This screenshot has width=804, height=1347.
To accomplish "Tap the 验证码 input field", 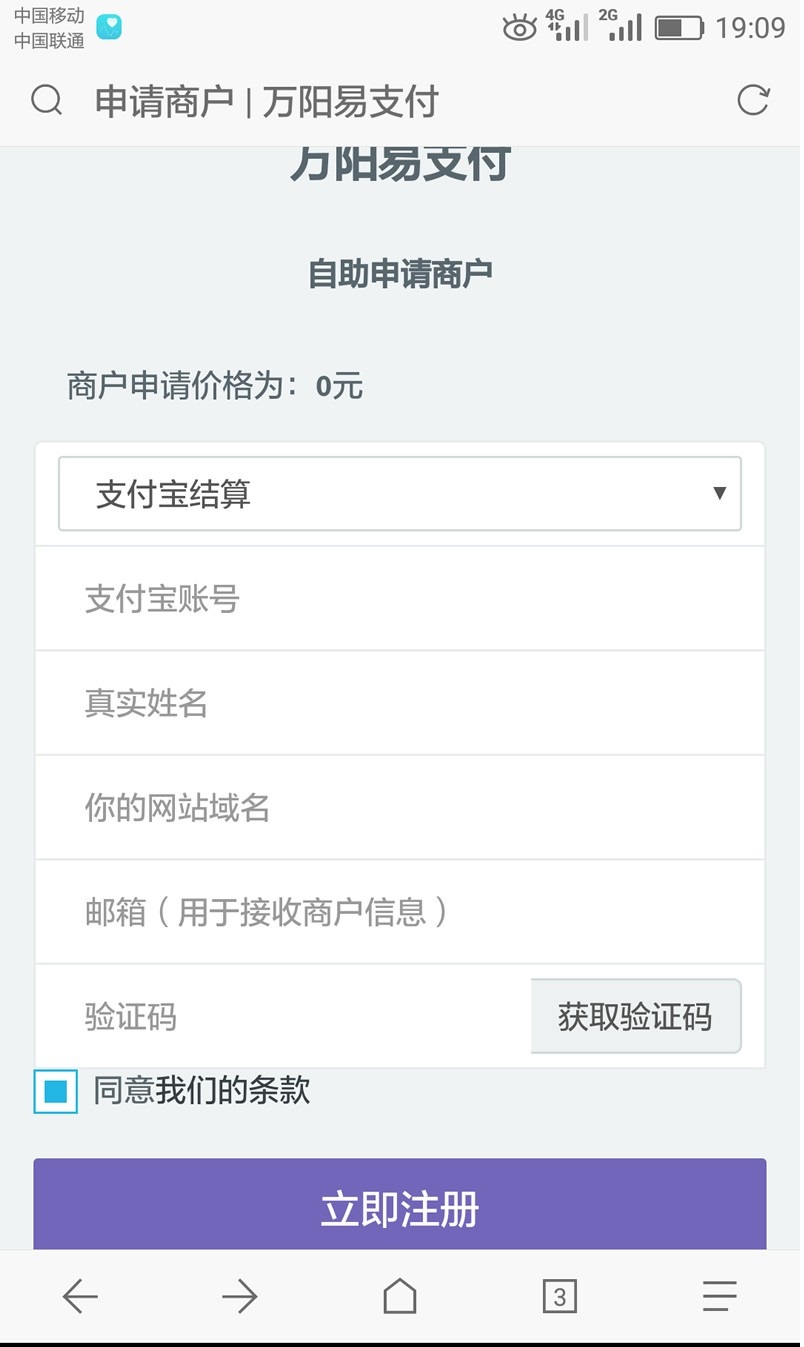I will 283,1016.
